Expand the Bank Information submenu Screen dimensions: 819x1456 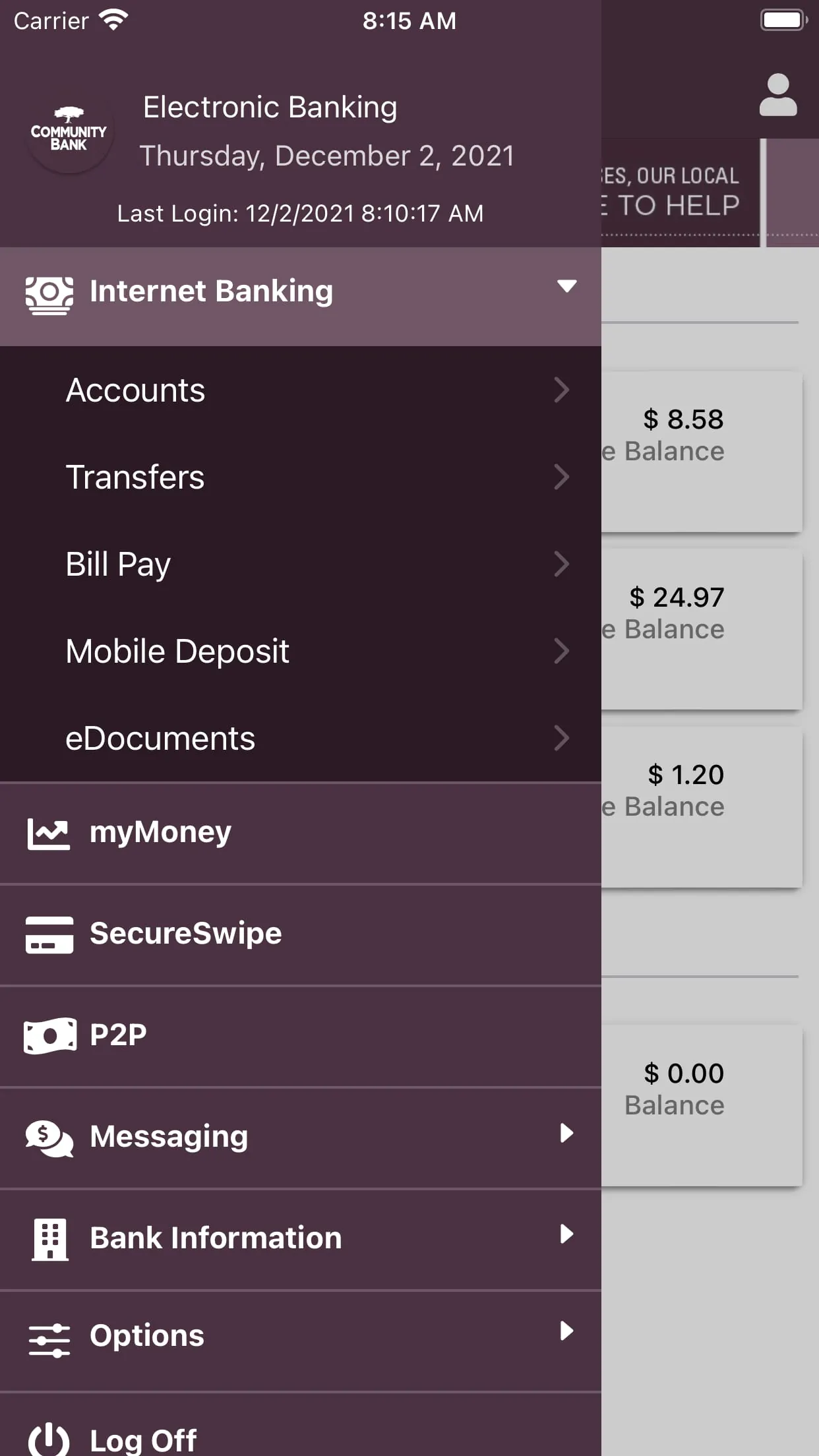click(566, 1236)
